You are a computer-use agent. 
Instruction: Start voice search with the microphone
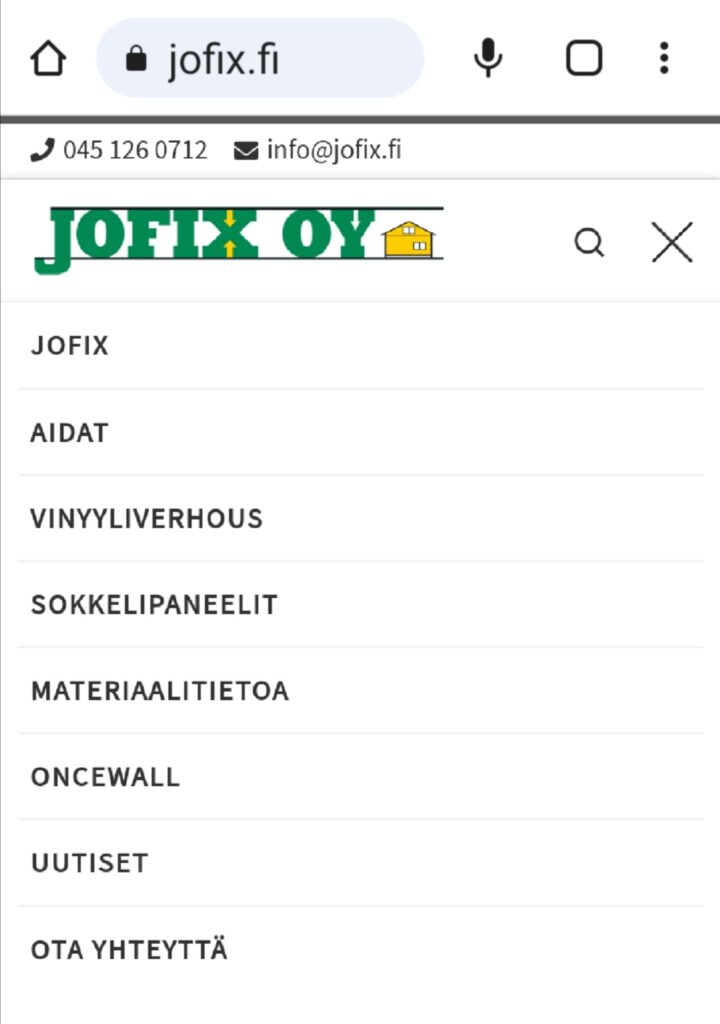click(488, 59)
